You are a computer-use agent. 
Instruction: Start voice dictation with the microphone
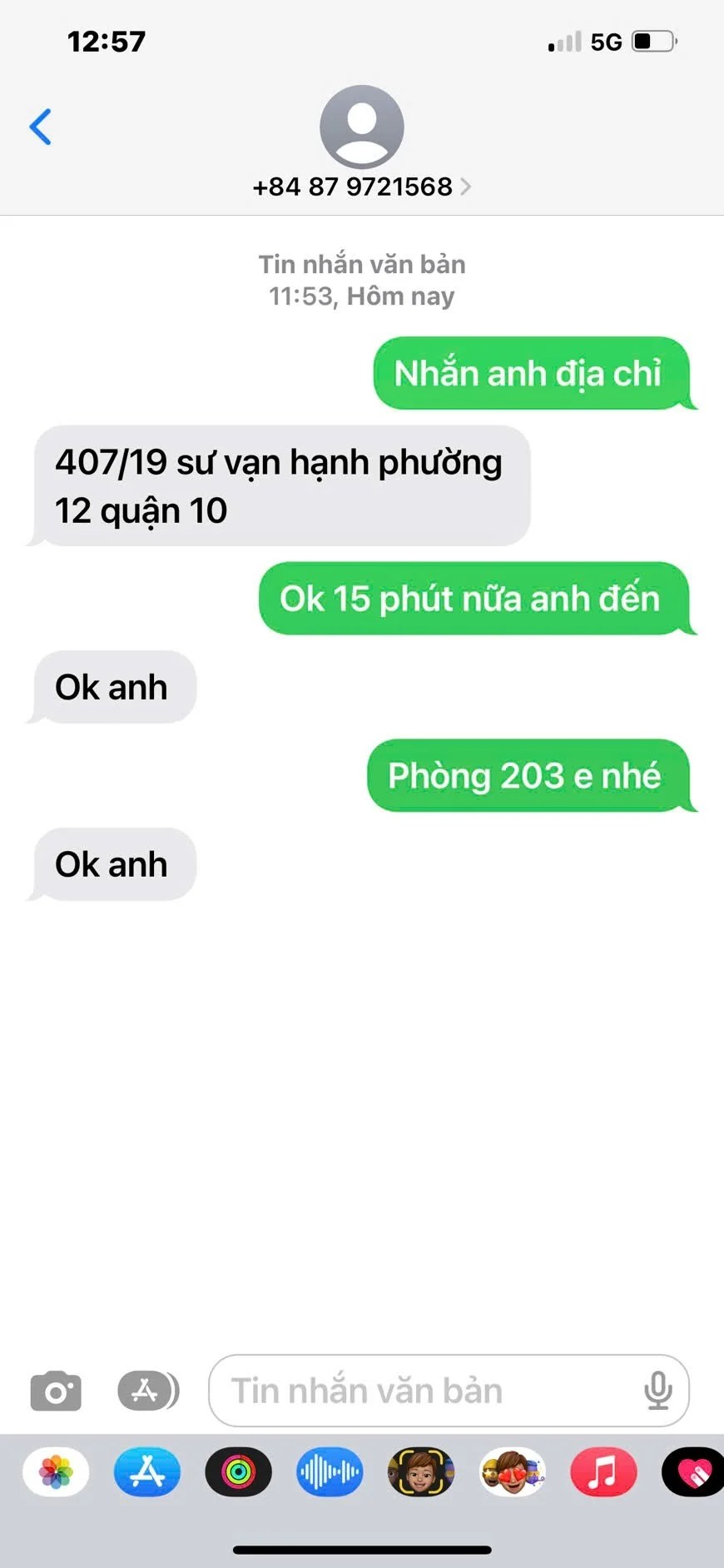657,1391
